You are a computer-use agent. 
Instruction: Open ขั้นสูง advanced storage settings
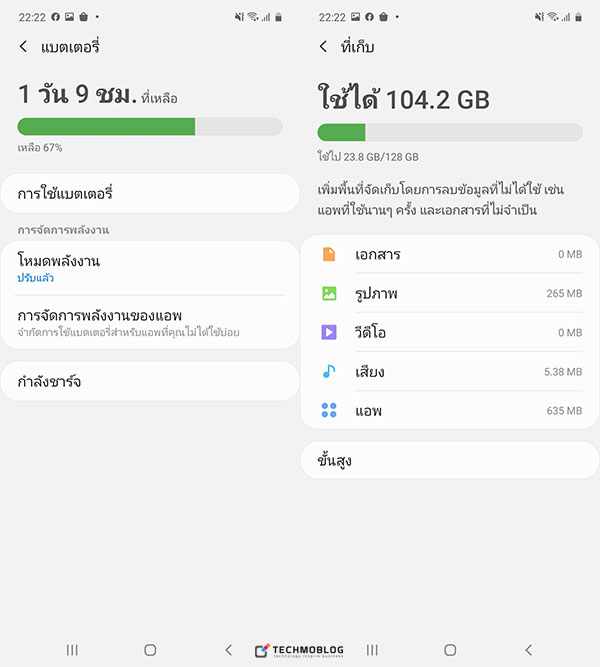[x=450, y=461]
